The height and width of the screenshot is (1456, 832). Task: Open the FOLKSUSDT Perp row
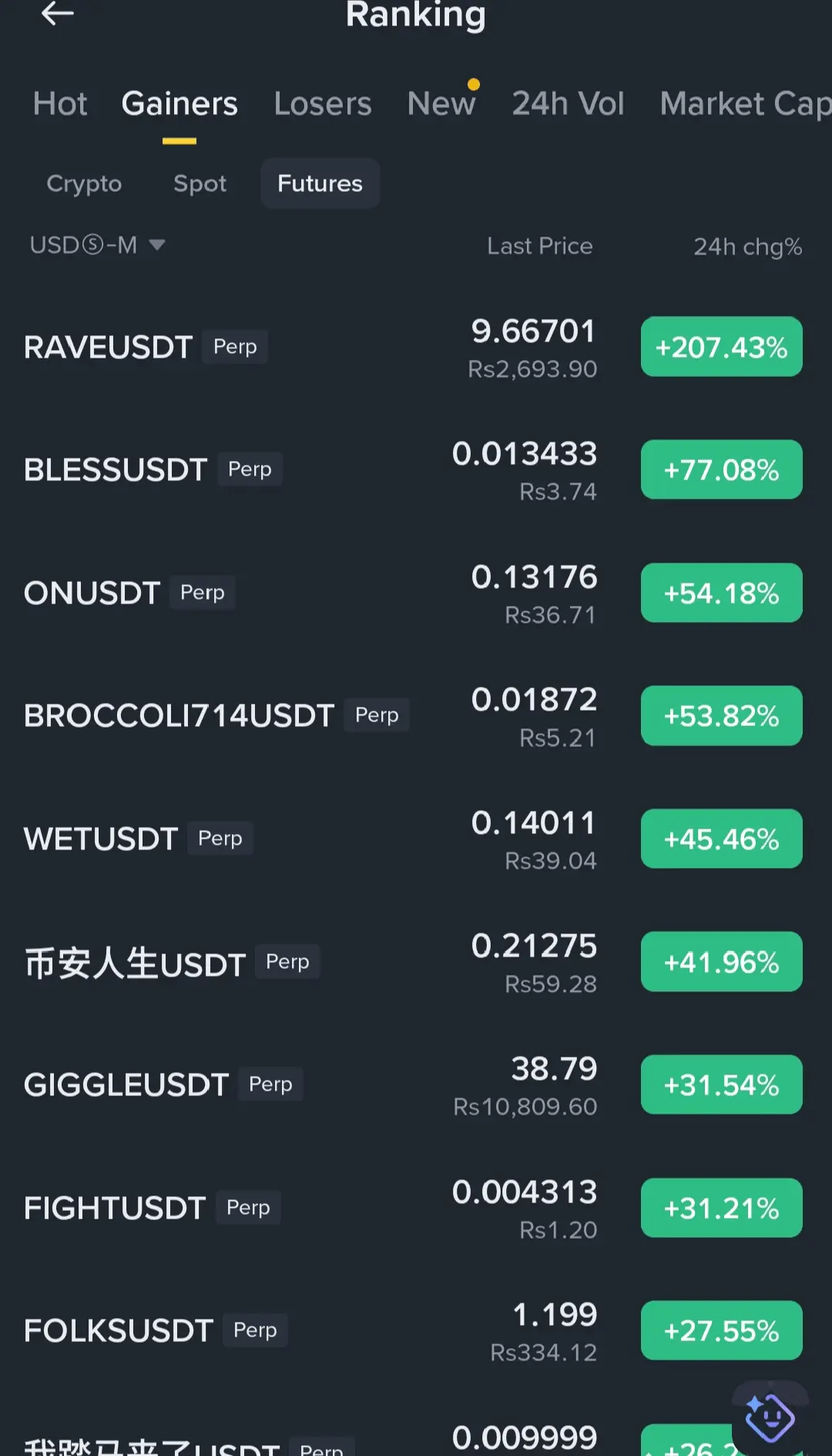[416, 1330]
